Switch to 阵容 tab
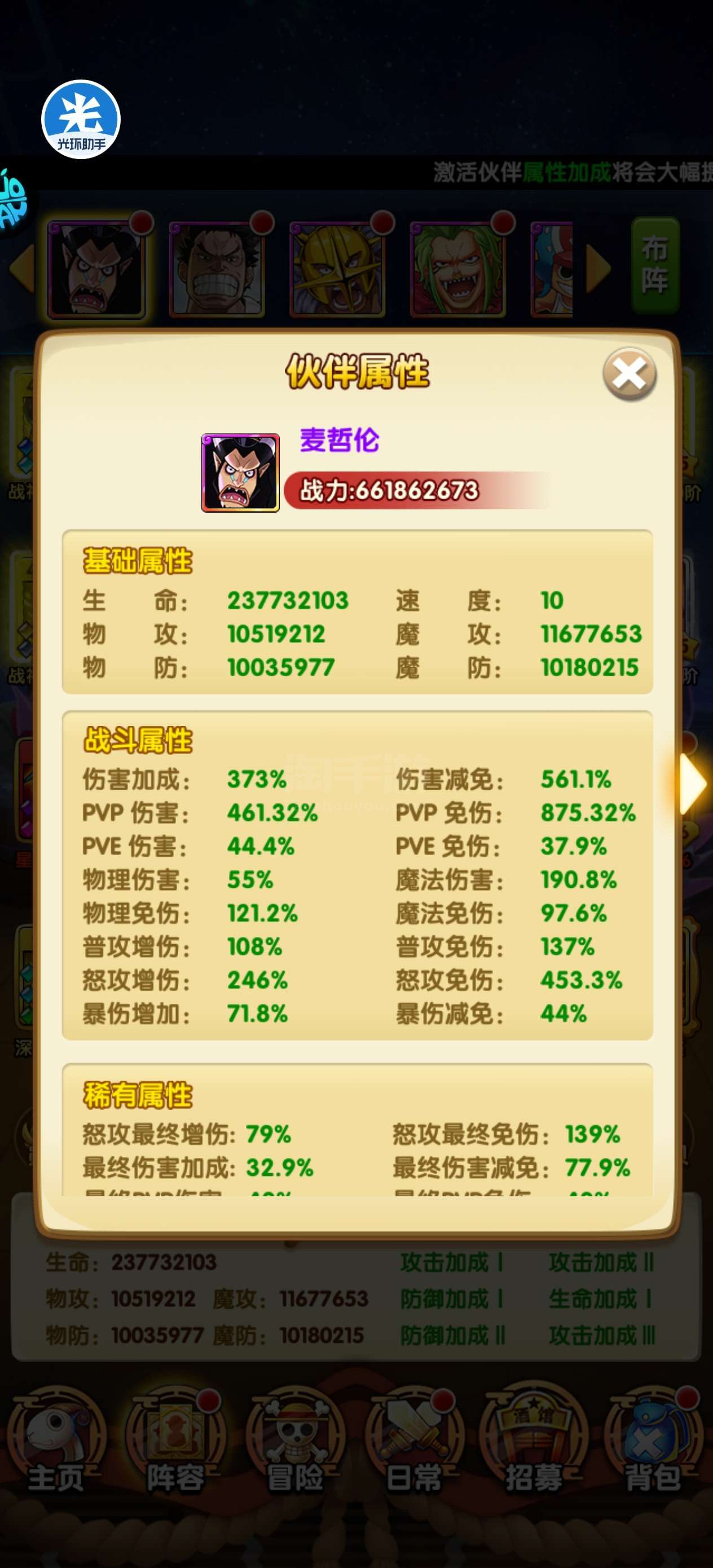Screen dimensions: 713x1568 pyautogui.click(x=175, y=1444)
